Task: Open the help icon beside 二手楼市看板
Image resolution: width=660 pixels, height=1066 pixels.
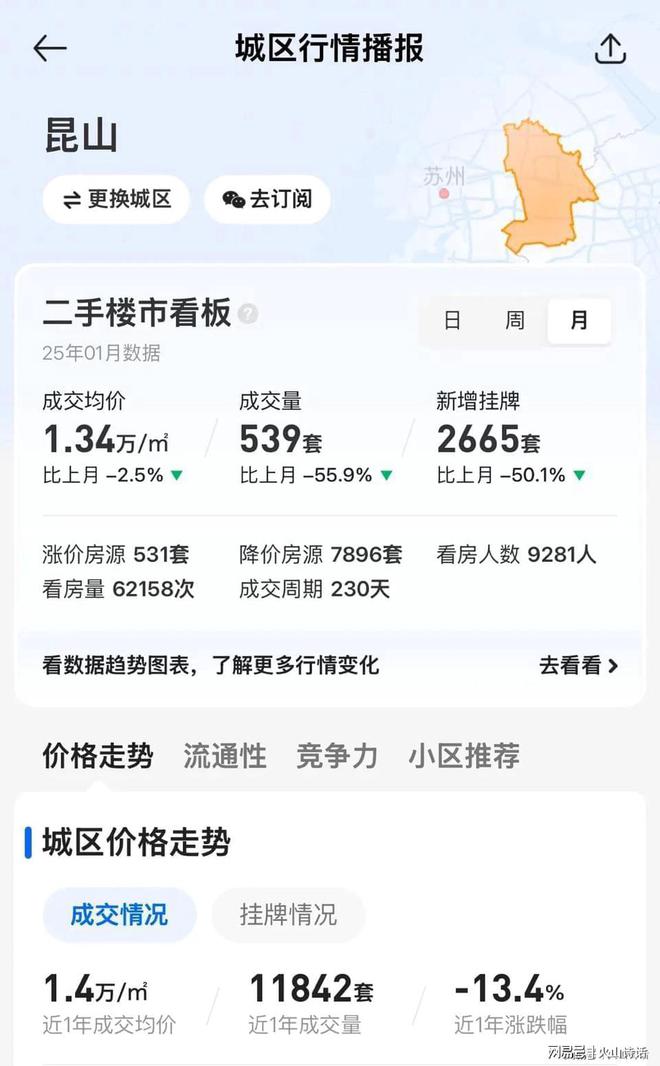Action: tap(248, 314)
